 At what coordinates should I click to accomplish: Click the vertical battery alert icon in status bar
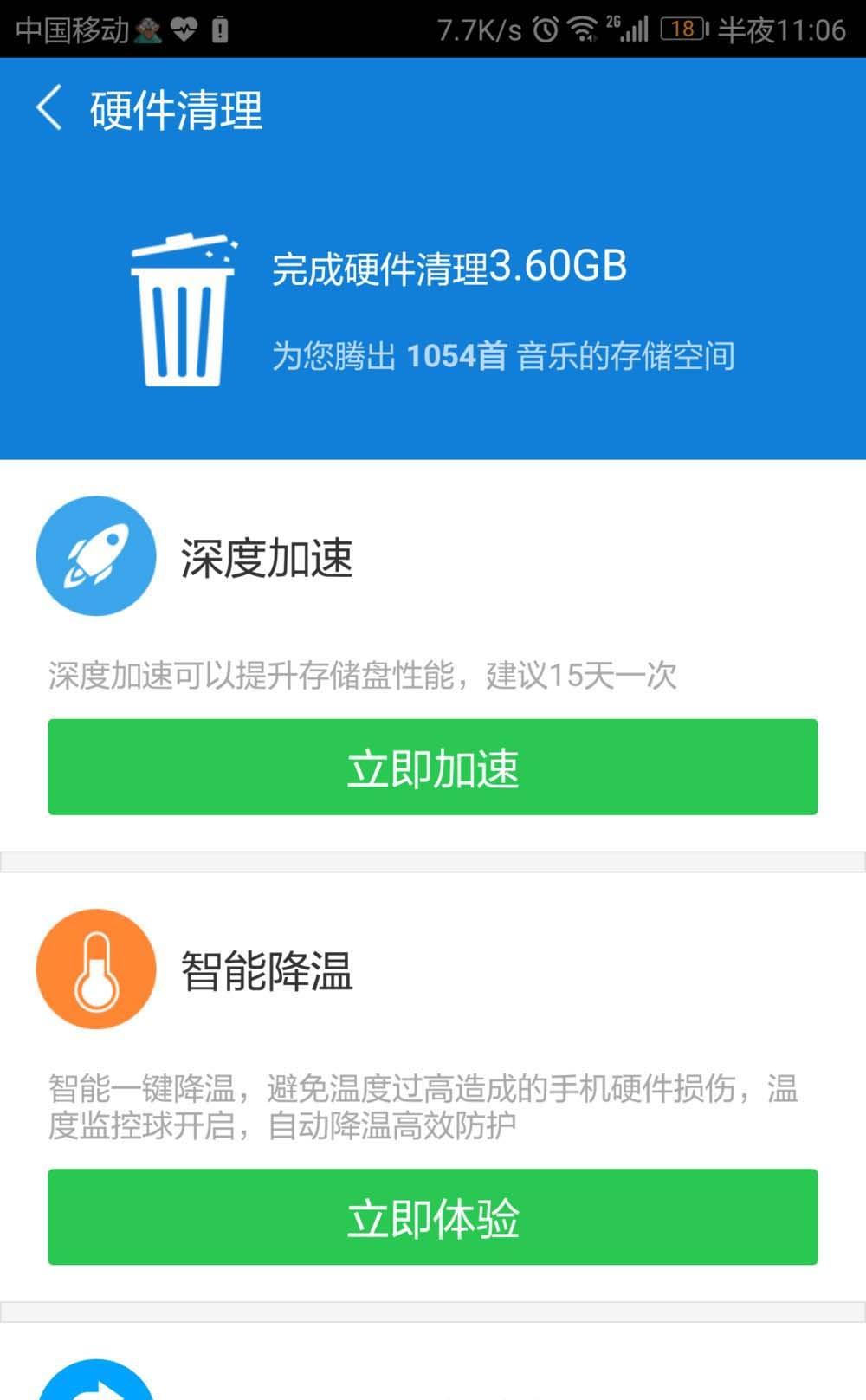219,29
